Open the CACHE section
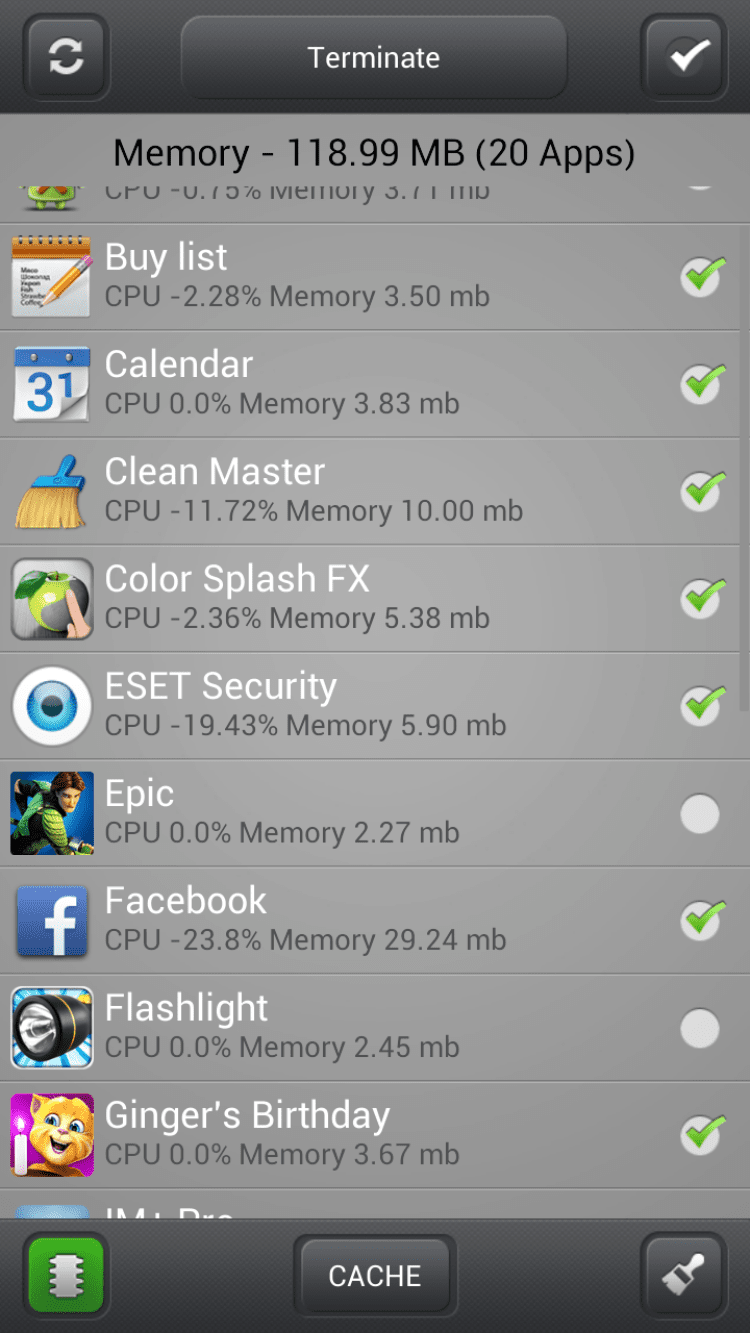Image resolution: width=750 pixels, height=1333 pixels. 375,1275
